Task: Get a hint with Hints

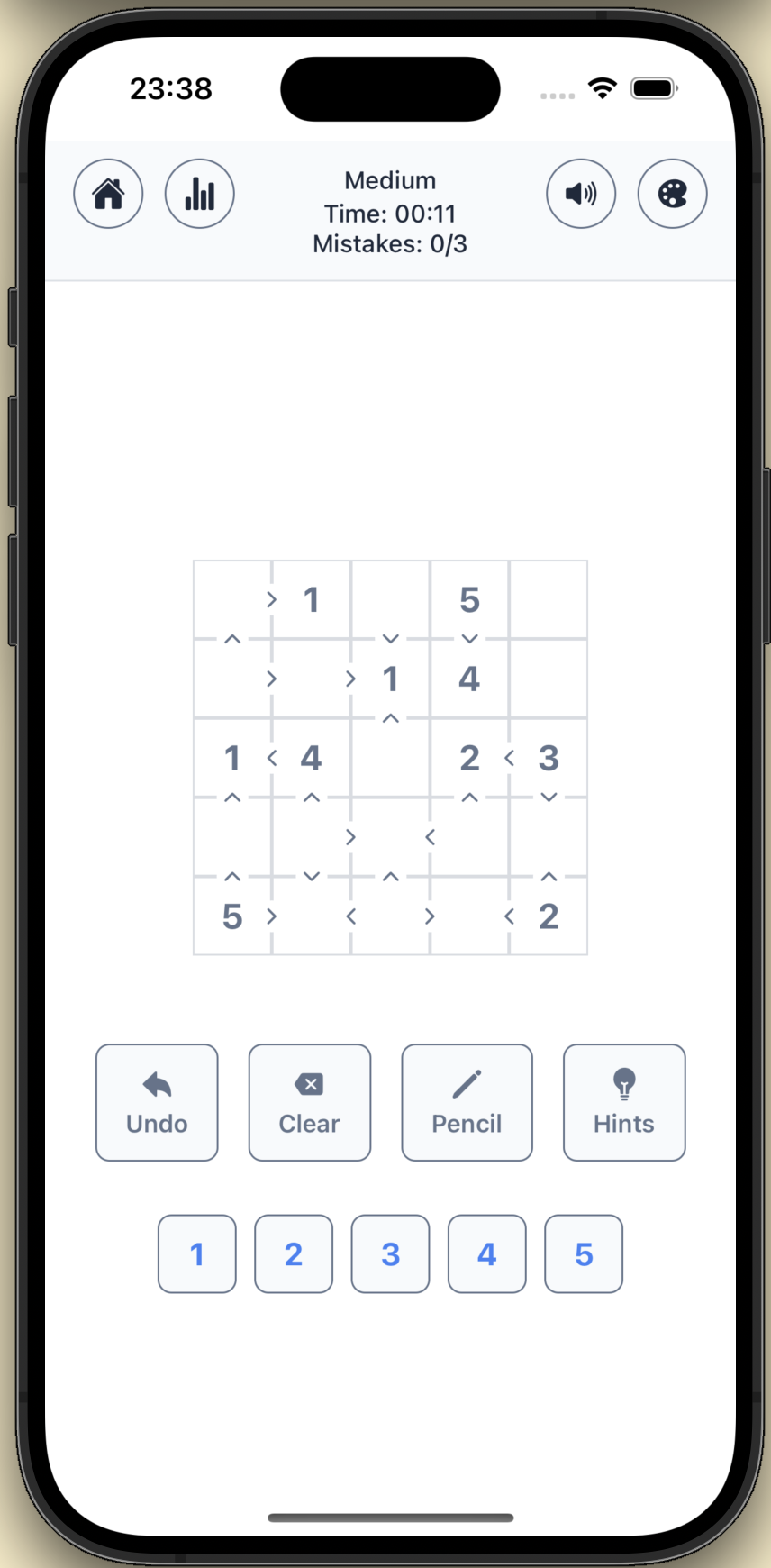Action: point(624,1102)
